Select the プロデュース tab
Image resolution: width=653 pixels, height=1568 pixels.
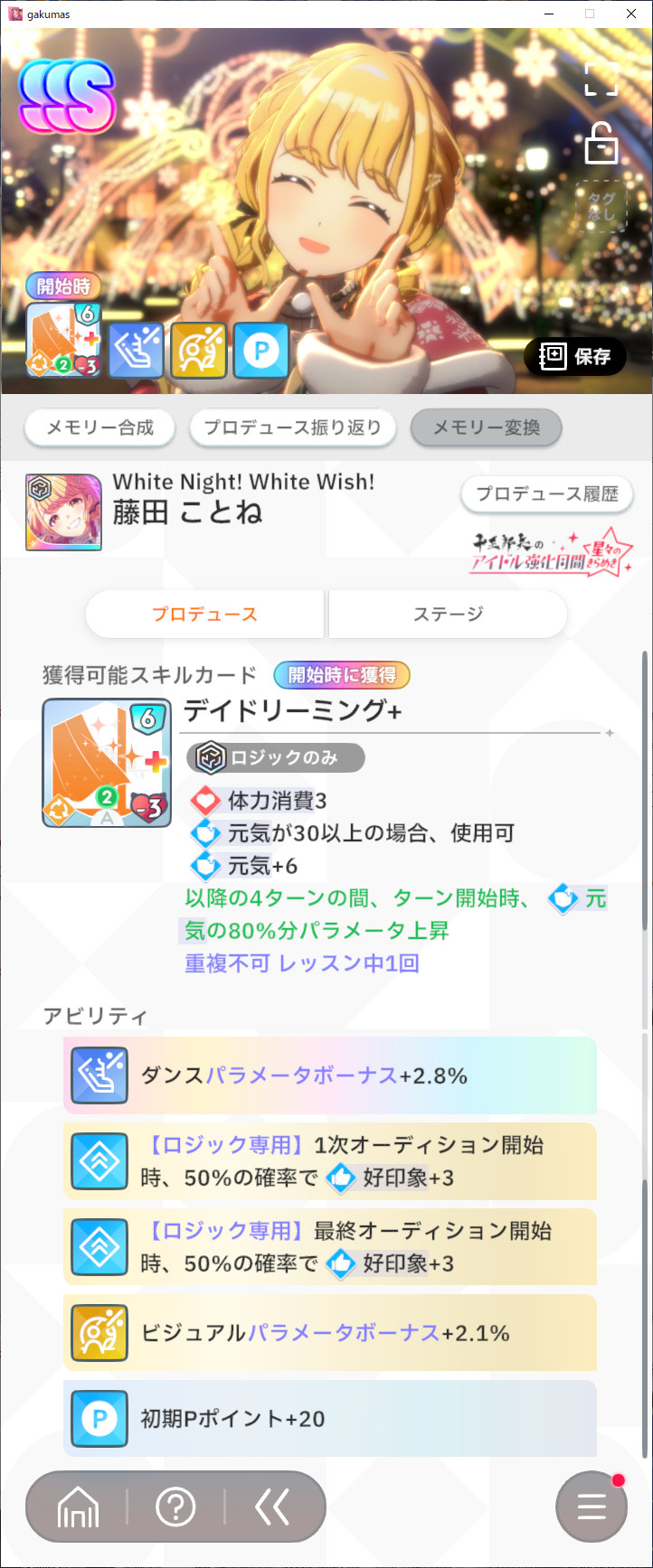(x=204, y=615)
